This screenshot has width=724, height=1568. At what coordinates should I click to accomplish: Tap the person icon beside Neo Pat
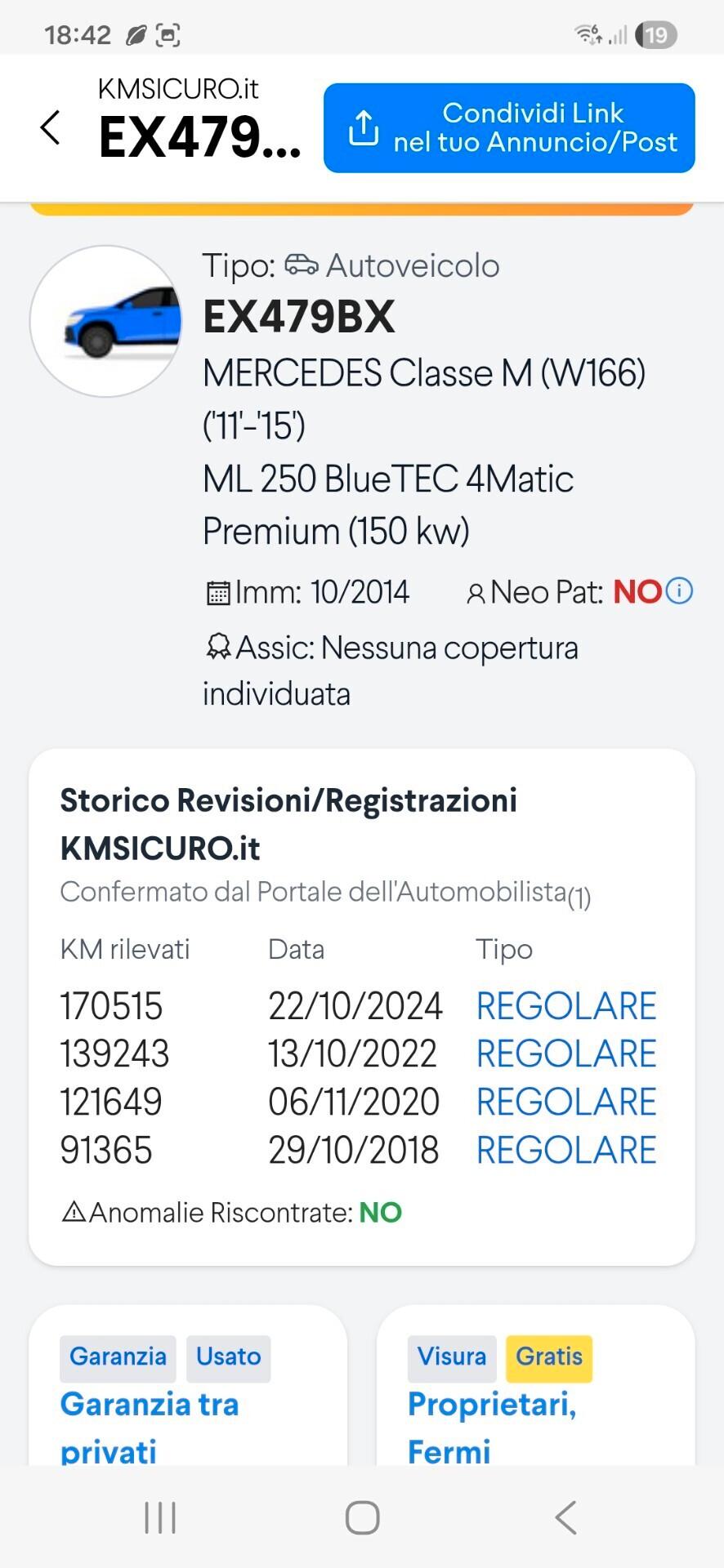(x=476, y=590)
